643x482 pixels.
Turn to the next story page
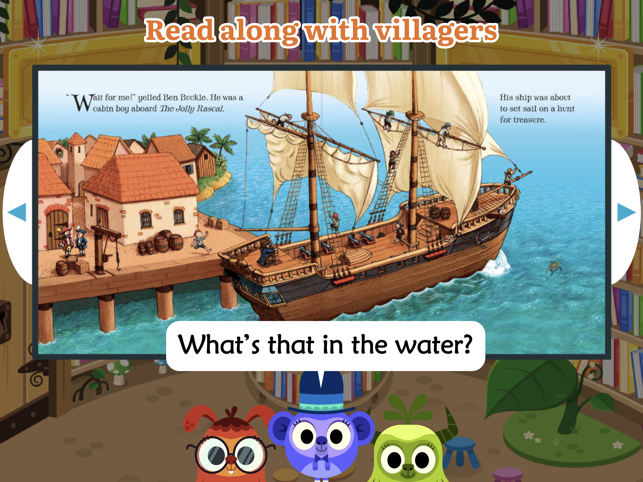(626, 212)
